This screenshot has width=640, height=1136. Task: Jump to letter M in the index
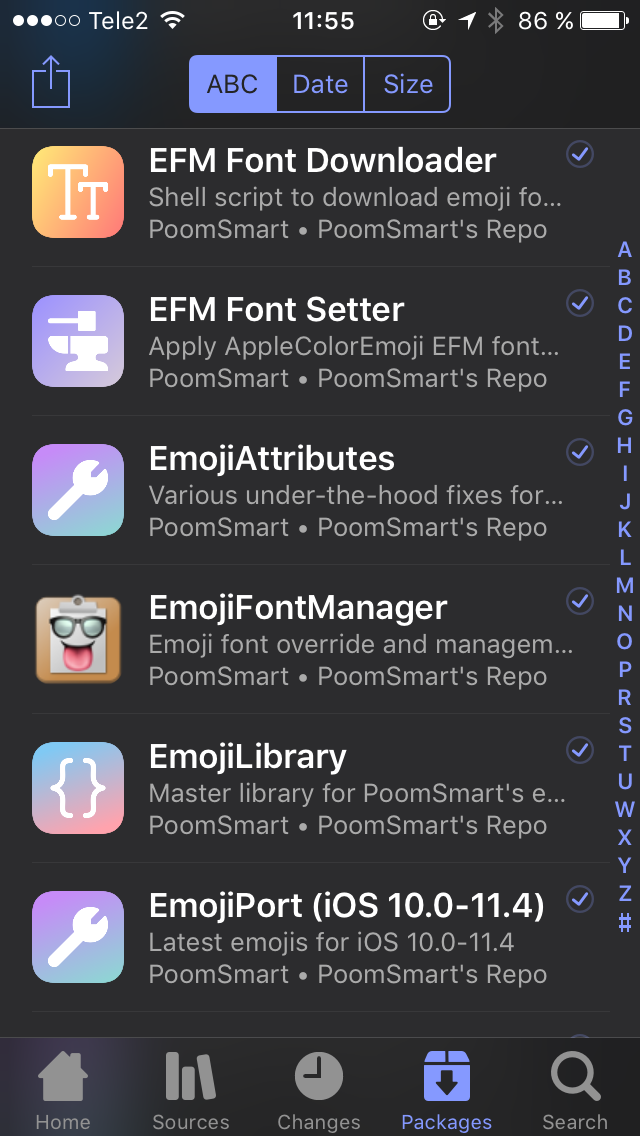click(625, 585)
